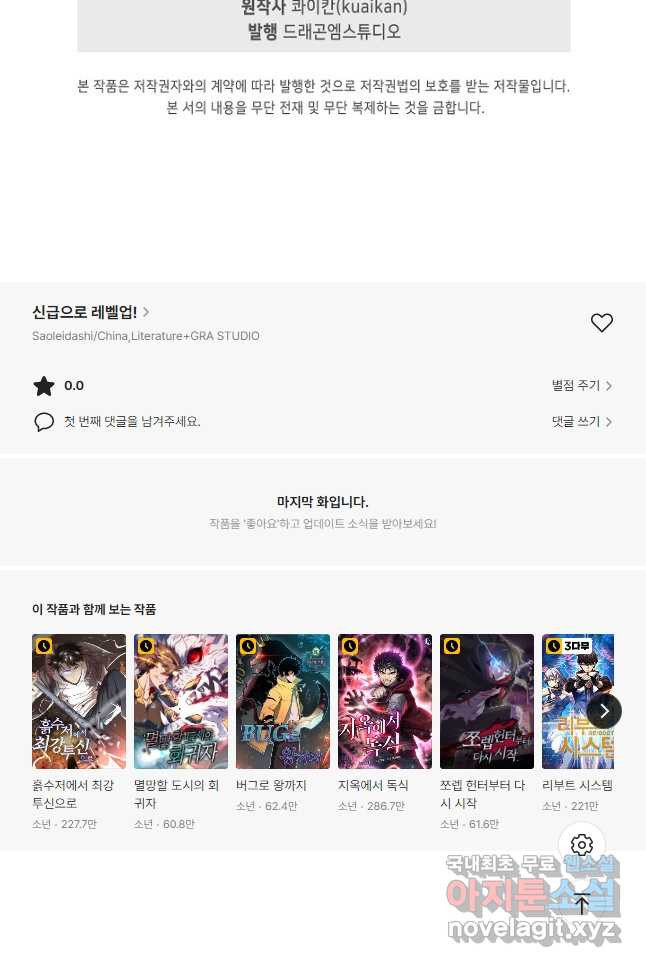Image resolution: width=646 pixels, height=967 pixels.
Task: Open 쪼렙 헌터부터 다시 시작 webtoon
Action: [x=487, y=701]
